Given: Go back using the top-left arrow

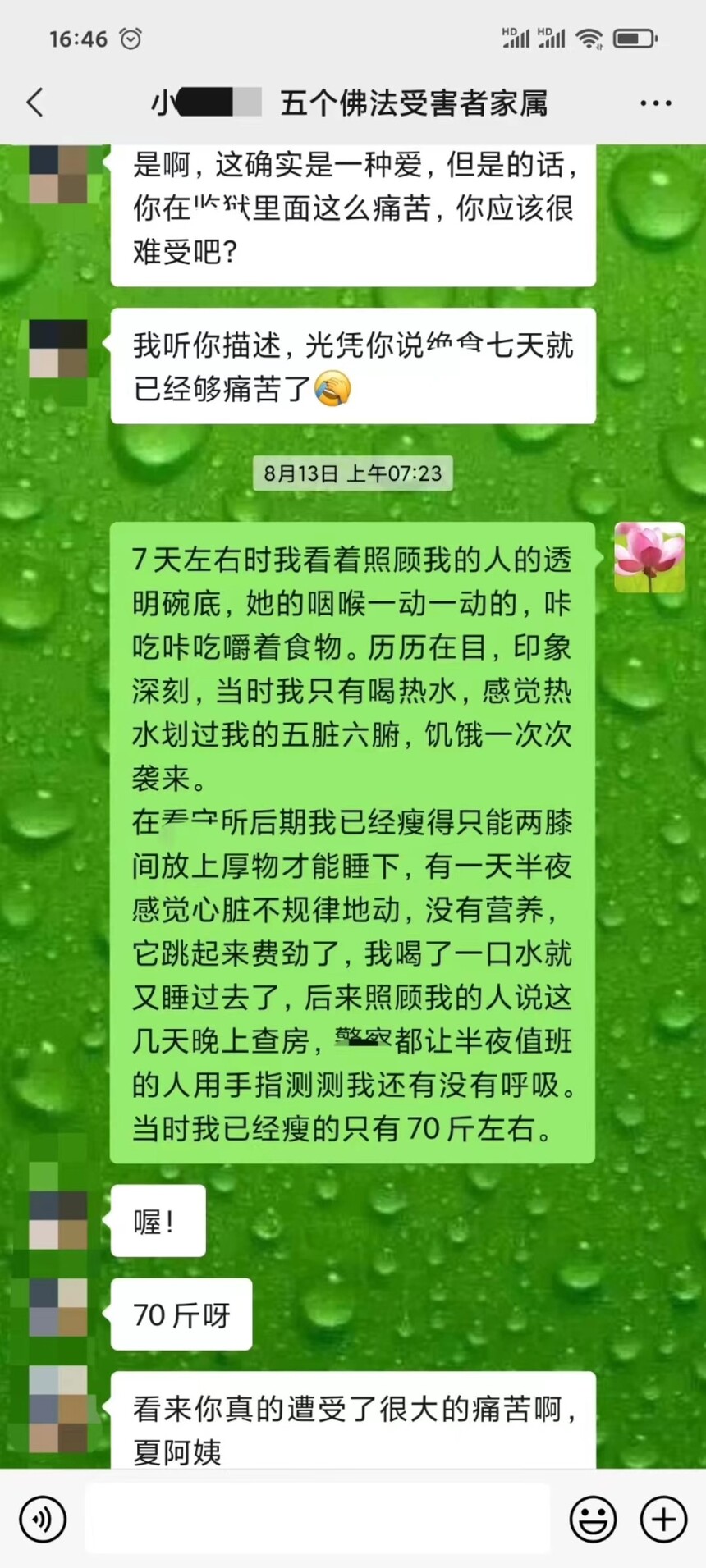Looking at the screenshot, I should 35,103.
